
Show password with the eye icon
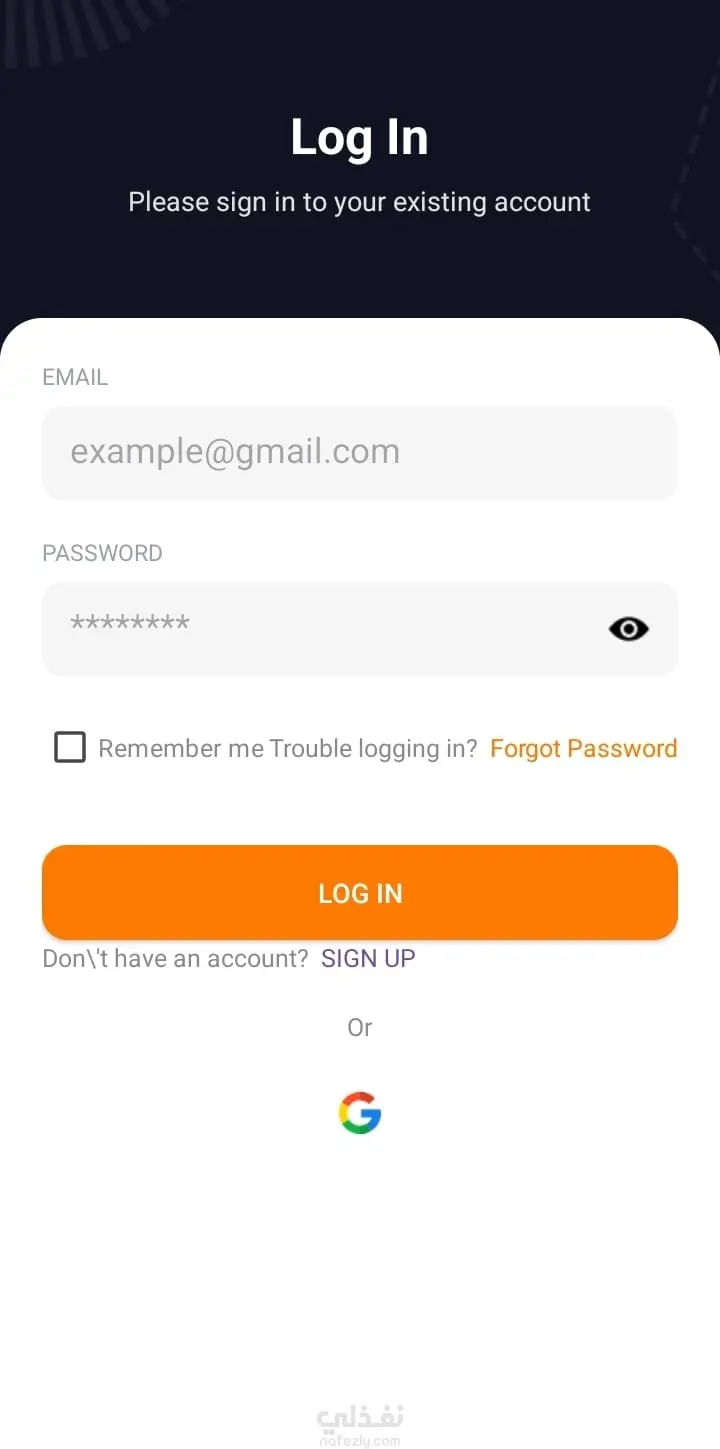point(629,629)
